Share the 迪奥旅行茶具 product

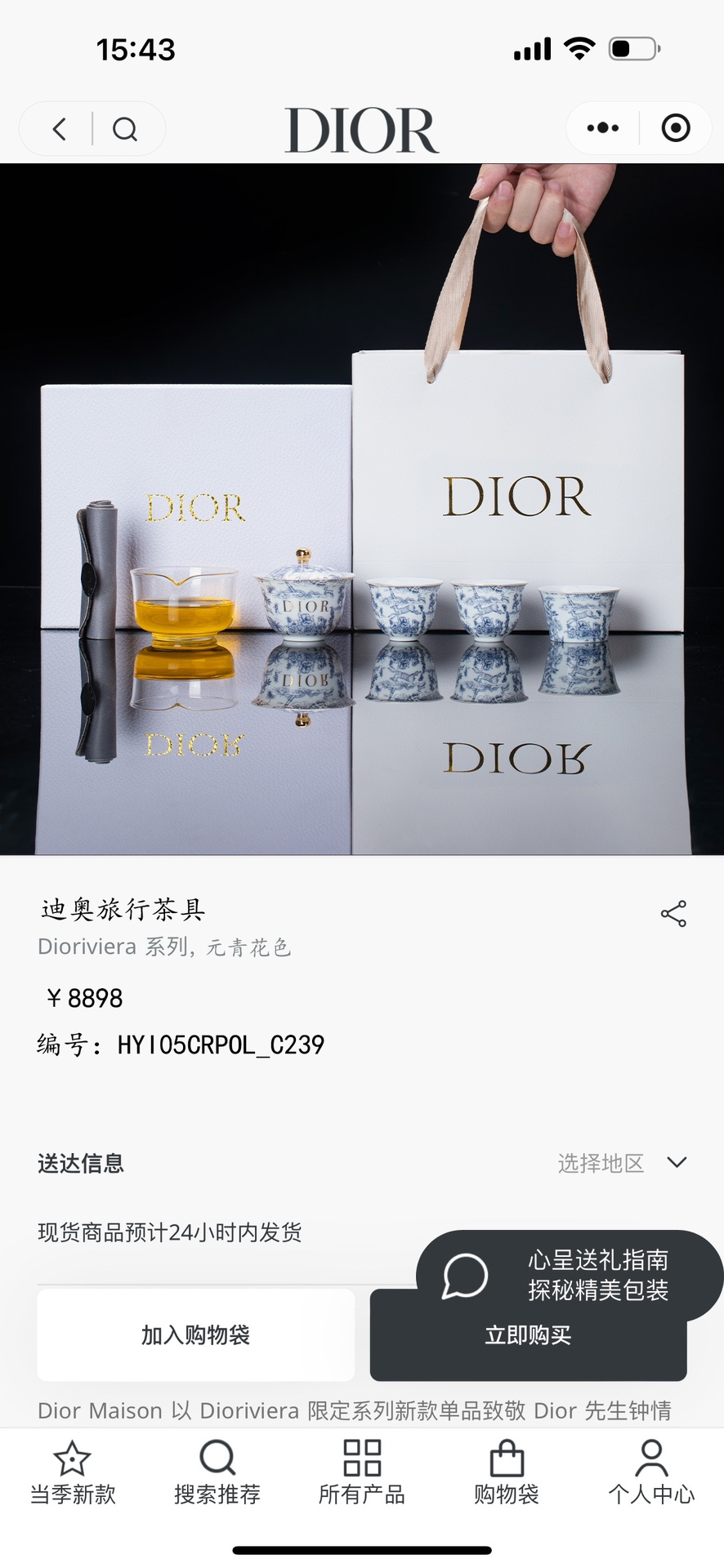click(x=673, y=914)
